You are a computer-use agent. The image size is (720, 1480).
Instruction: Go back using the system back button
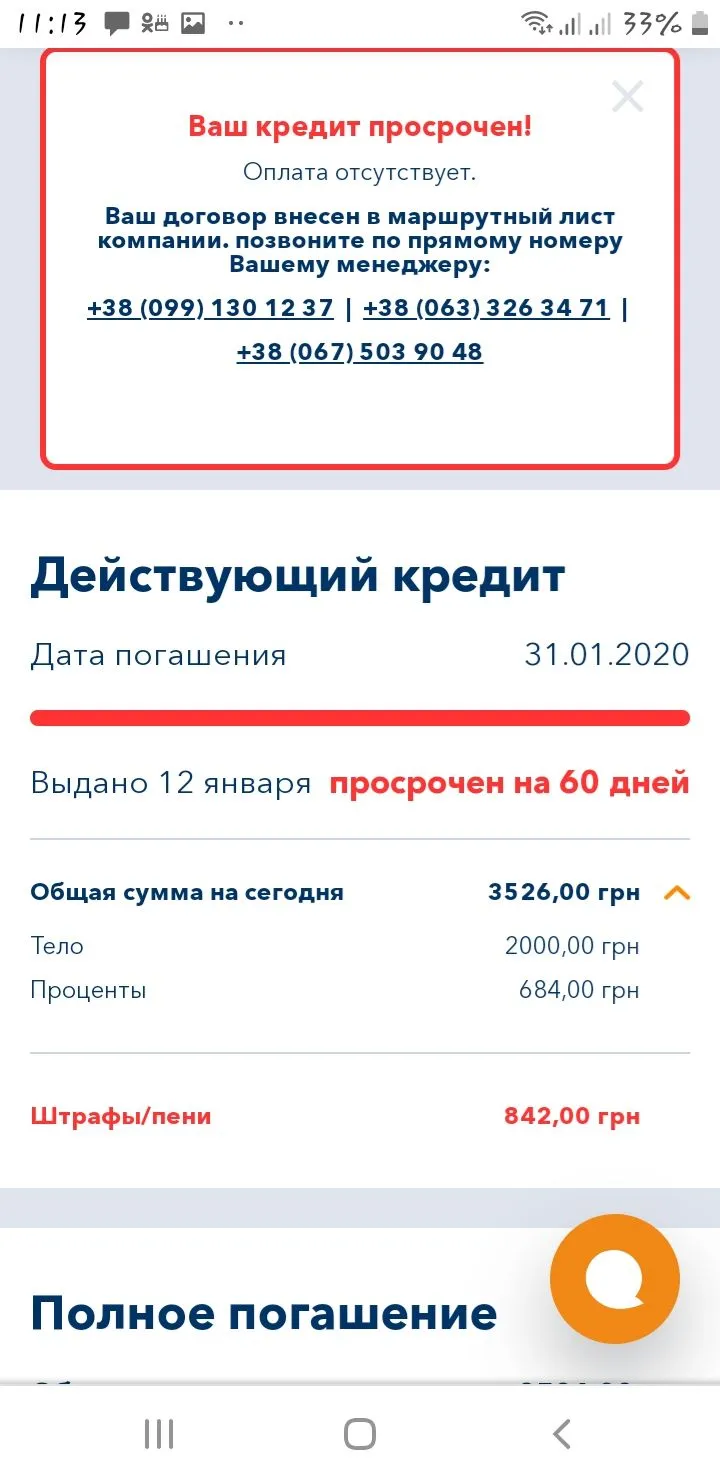pos(562,1434)
